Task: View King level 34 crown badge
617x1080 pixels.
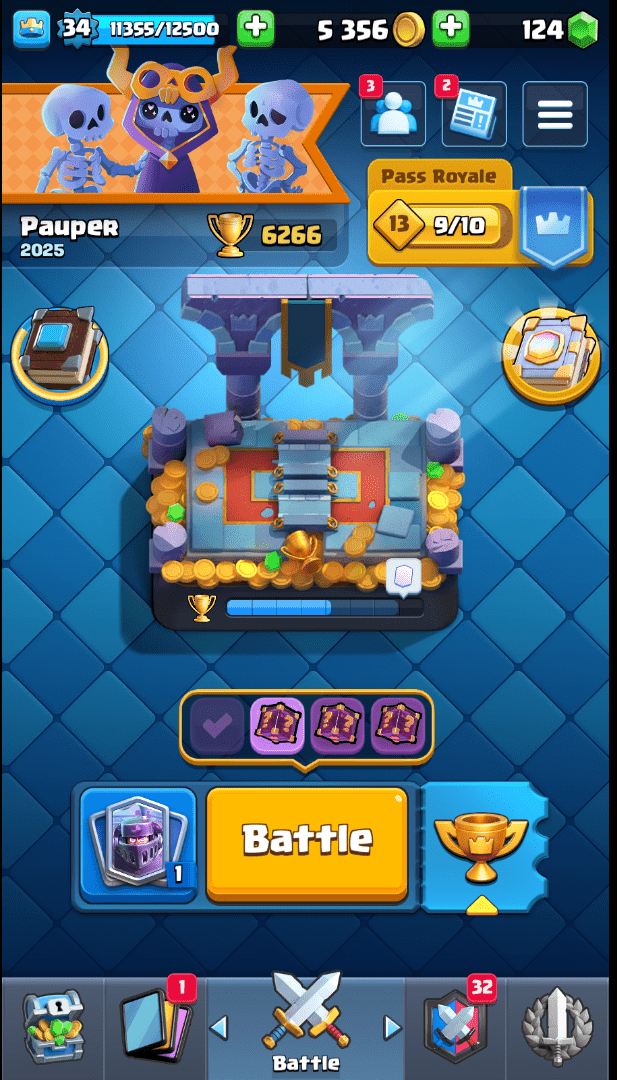Action: [x=32, y=29]
